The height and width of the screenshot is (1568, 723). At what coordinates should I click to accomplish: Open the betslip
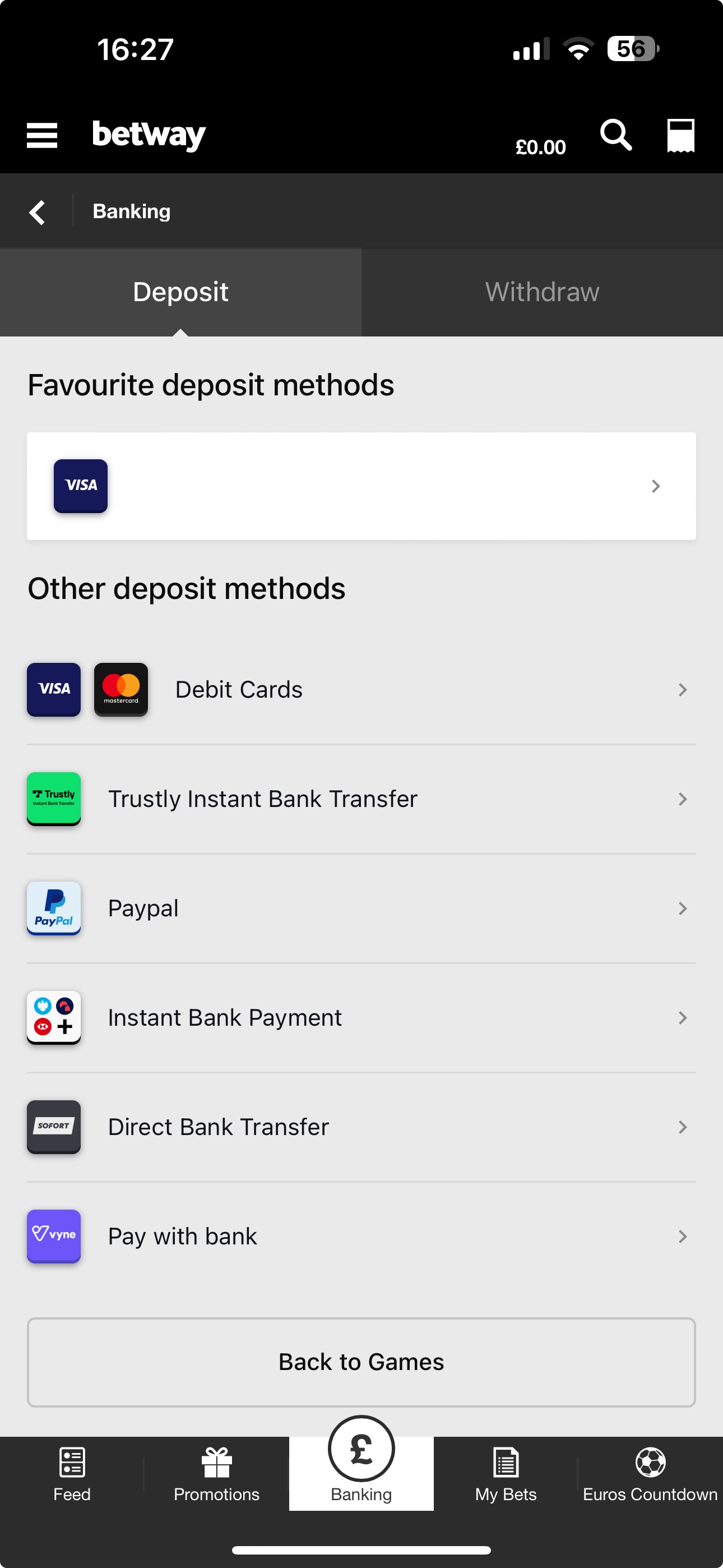[682, 135]
